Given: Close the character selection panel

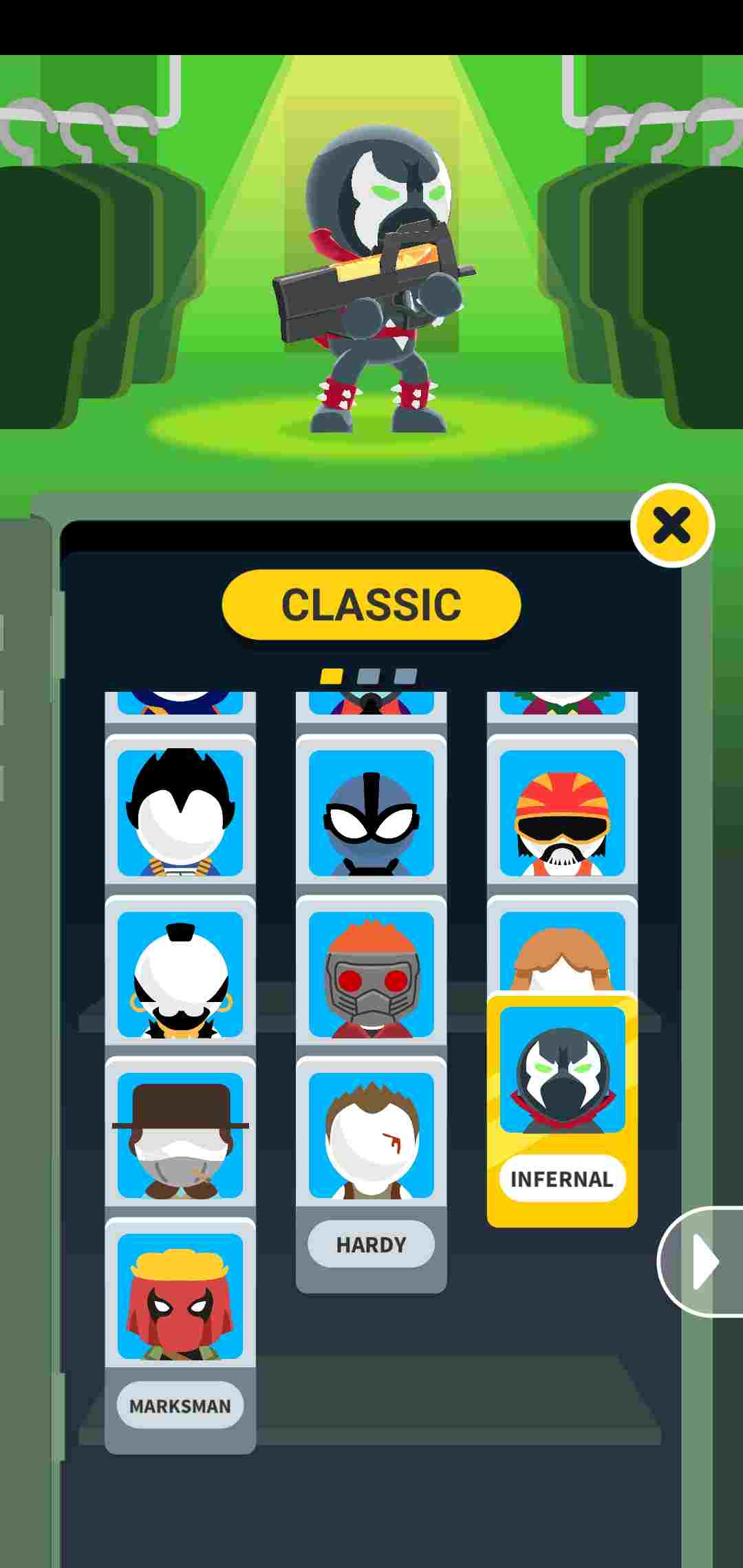Looking at the screenshot, I should click(x=672, y=525).
